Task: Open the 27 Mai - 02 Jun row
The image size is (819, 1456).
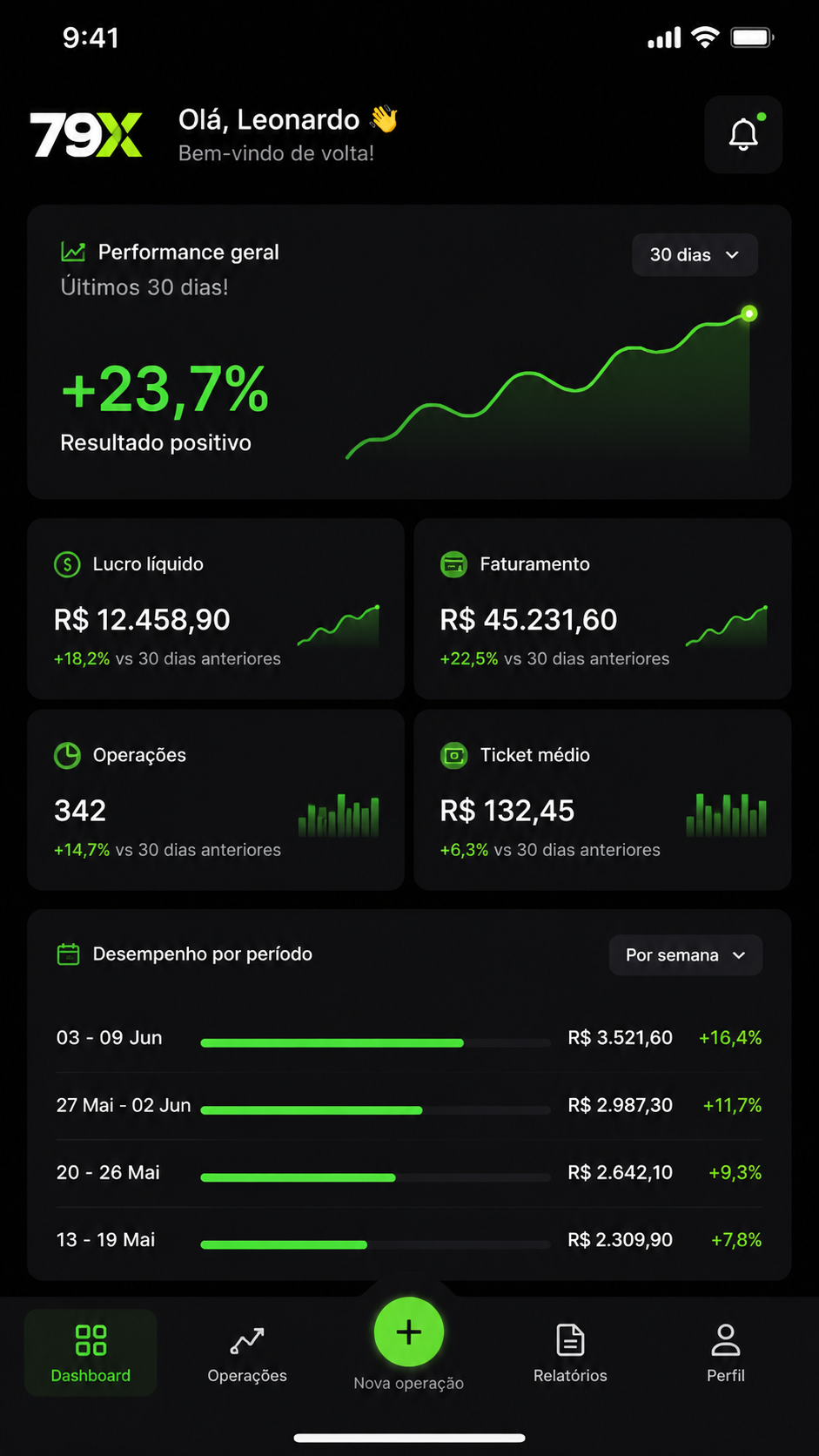Action: (409, 1105)
